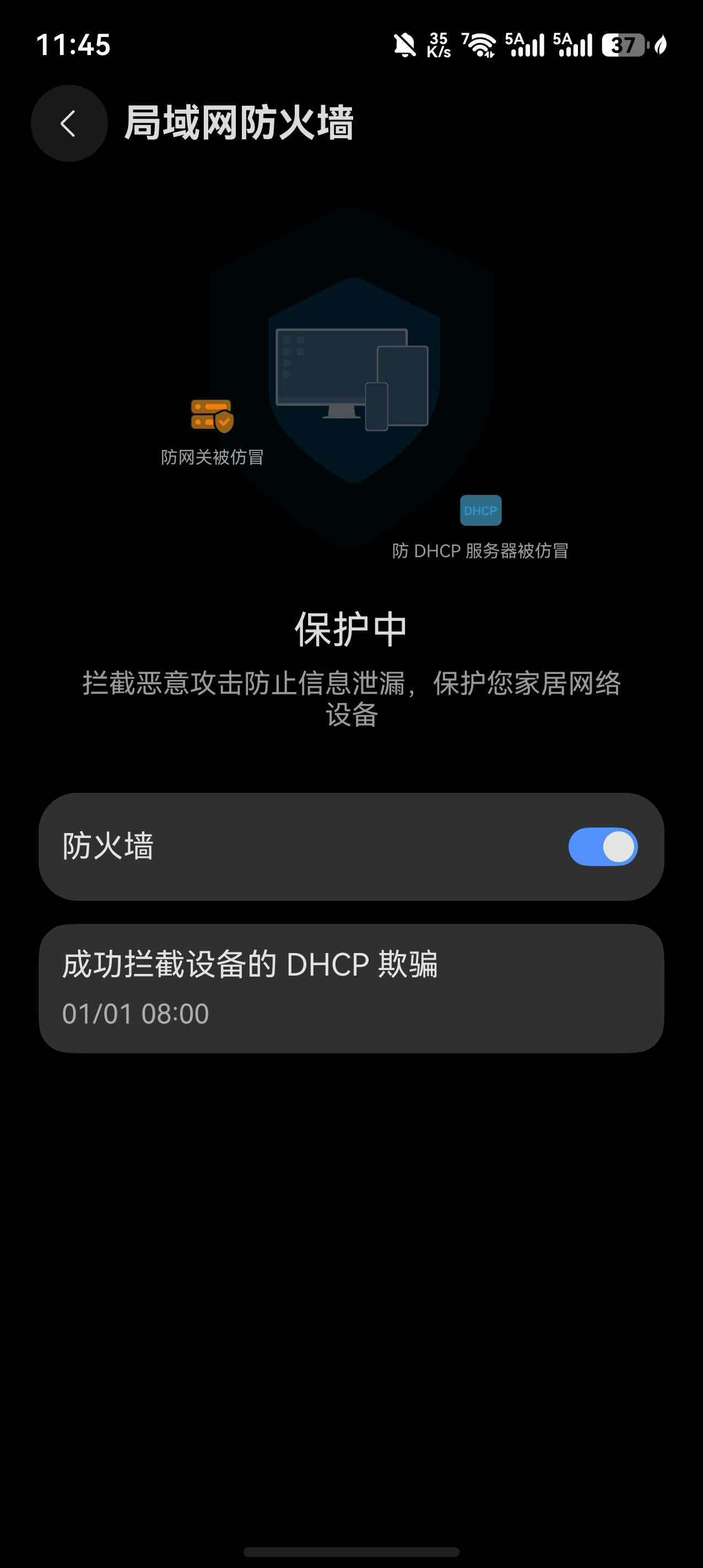Tap the orange gateway protection icon

click(x=211, y=415)
